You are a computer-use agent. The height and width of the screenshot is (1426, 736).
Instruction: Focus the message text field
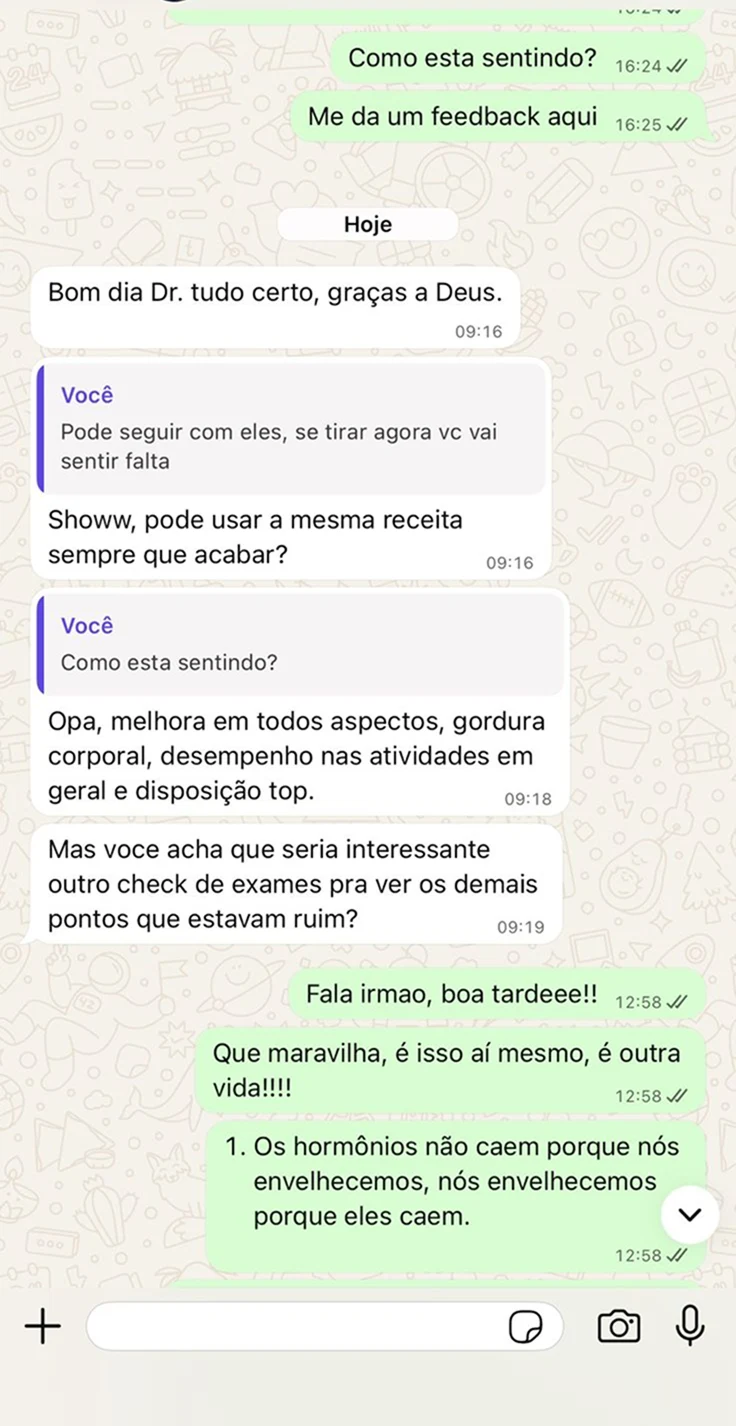tap(295, 1327)
